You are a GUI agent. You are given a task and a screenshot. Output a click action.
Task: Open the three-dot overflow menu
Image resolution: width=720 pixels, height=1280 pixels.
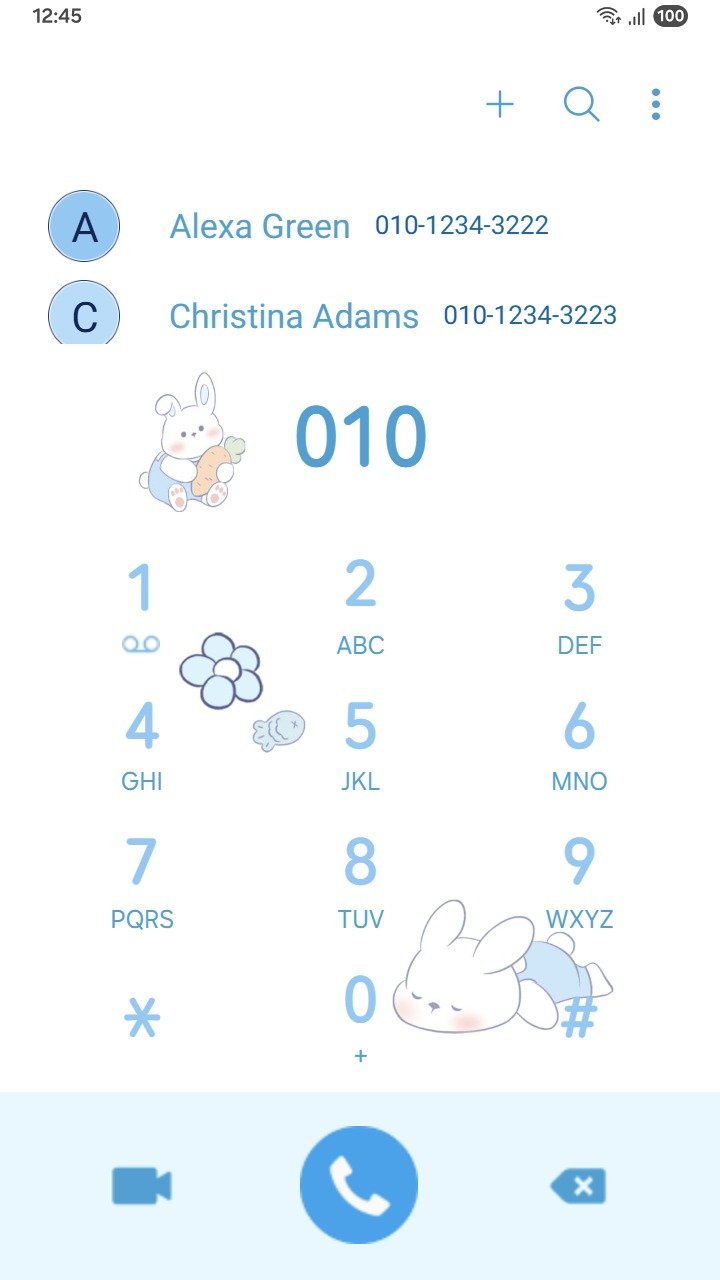click(x=655, y=104)
